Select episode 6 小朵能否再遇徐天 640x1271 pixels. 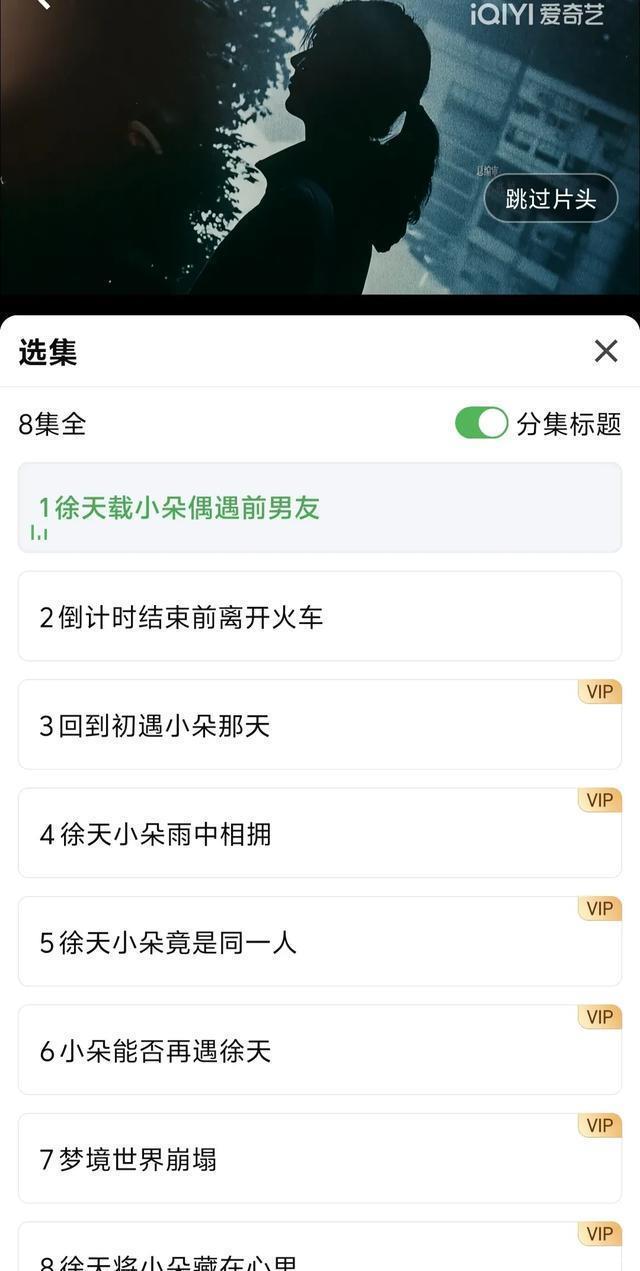320,1050
